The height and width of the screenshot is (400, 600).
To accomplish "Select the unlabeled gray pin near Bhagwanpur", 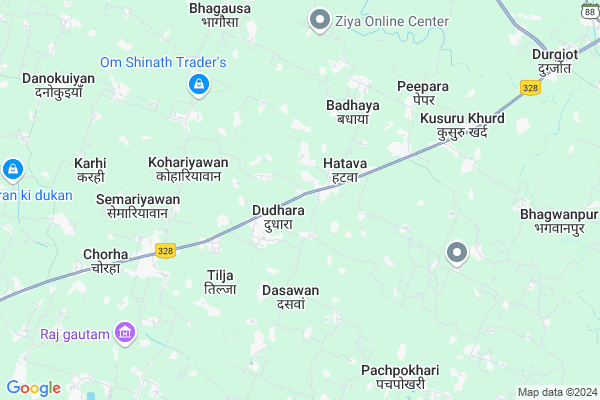I will click(x=457, y=253).
